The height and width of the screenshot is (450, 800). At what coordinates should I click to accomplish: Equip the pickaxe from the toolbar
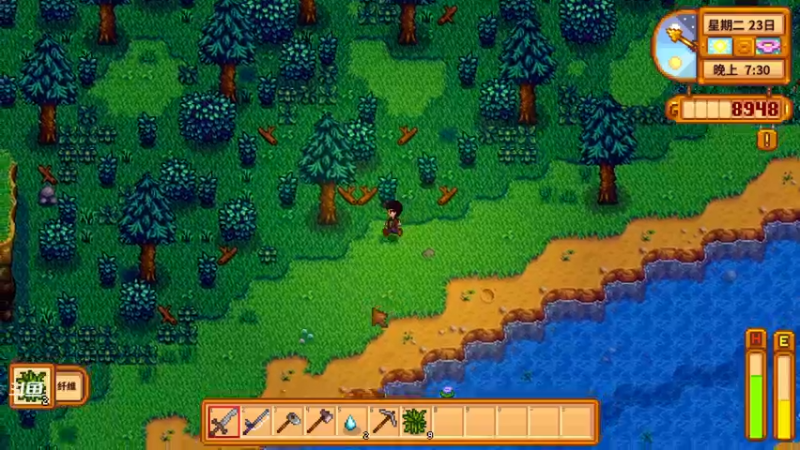coord(383,422)
